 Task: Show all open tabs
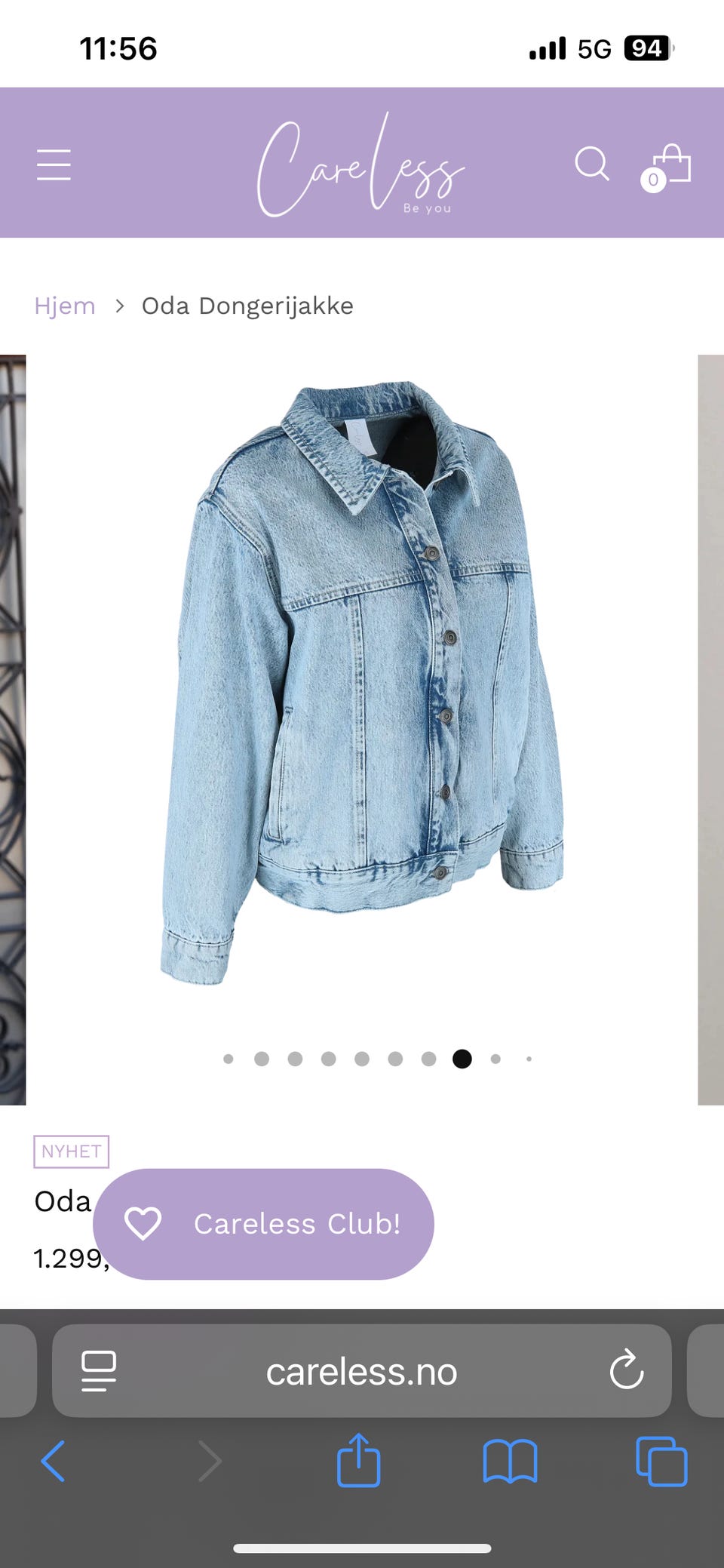661,1462
